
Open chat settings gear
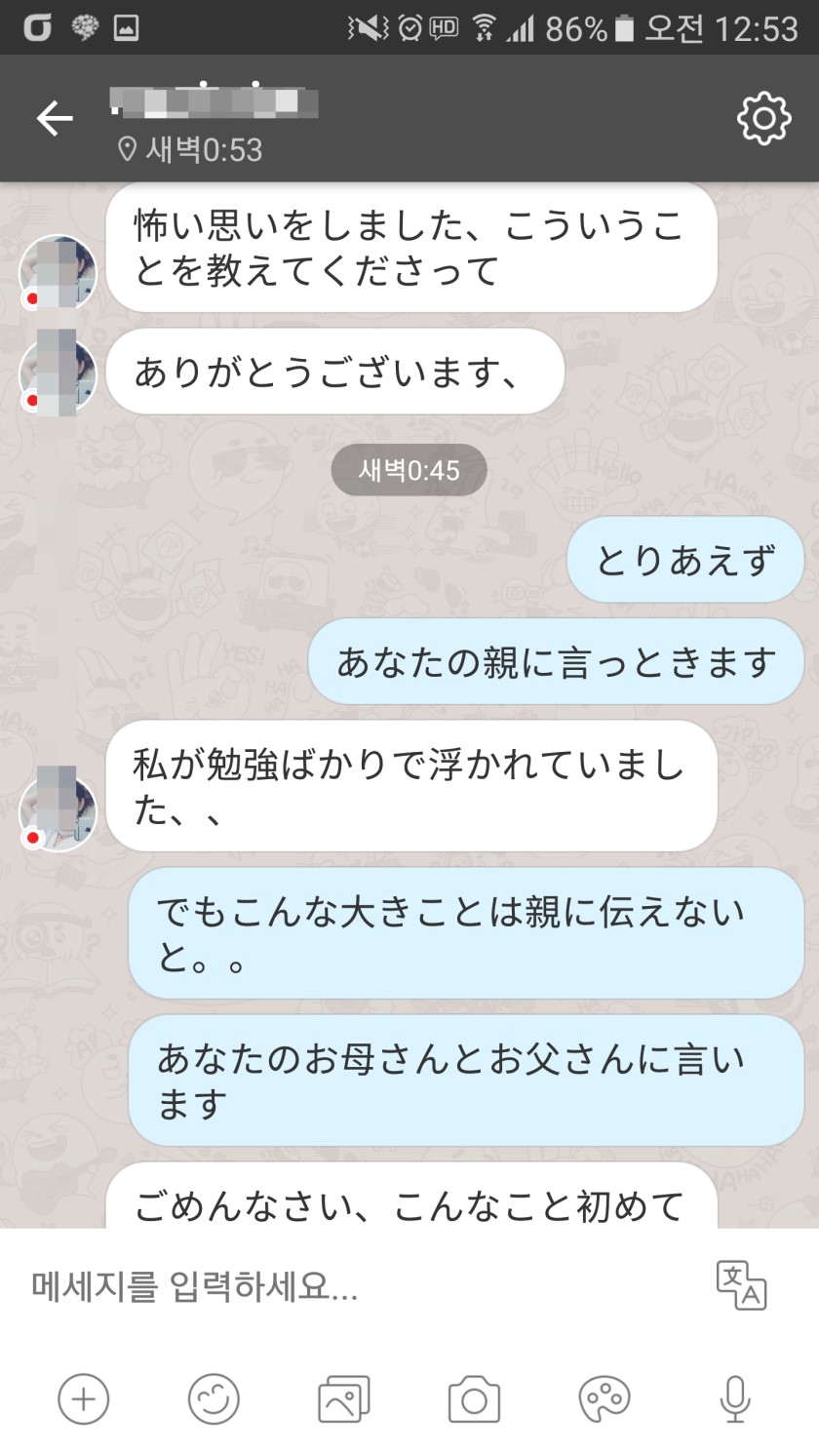point(763,119)
